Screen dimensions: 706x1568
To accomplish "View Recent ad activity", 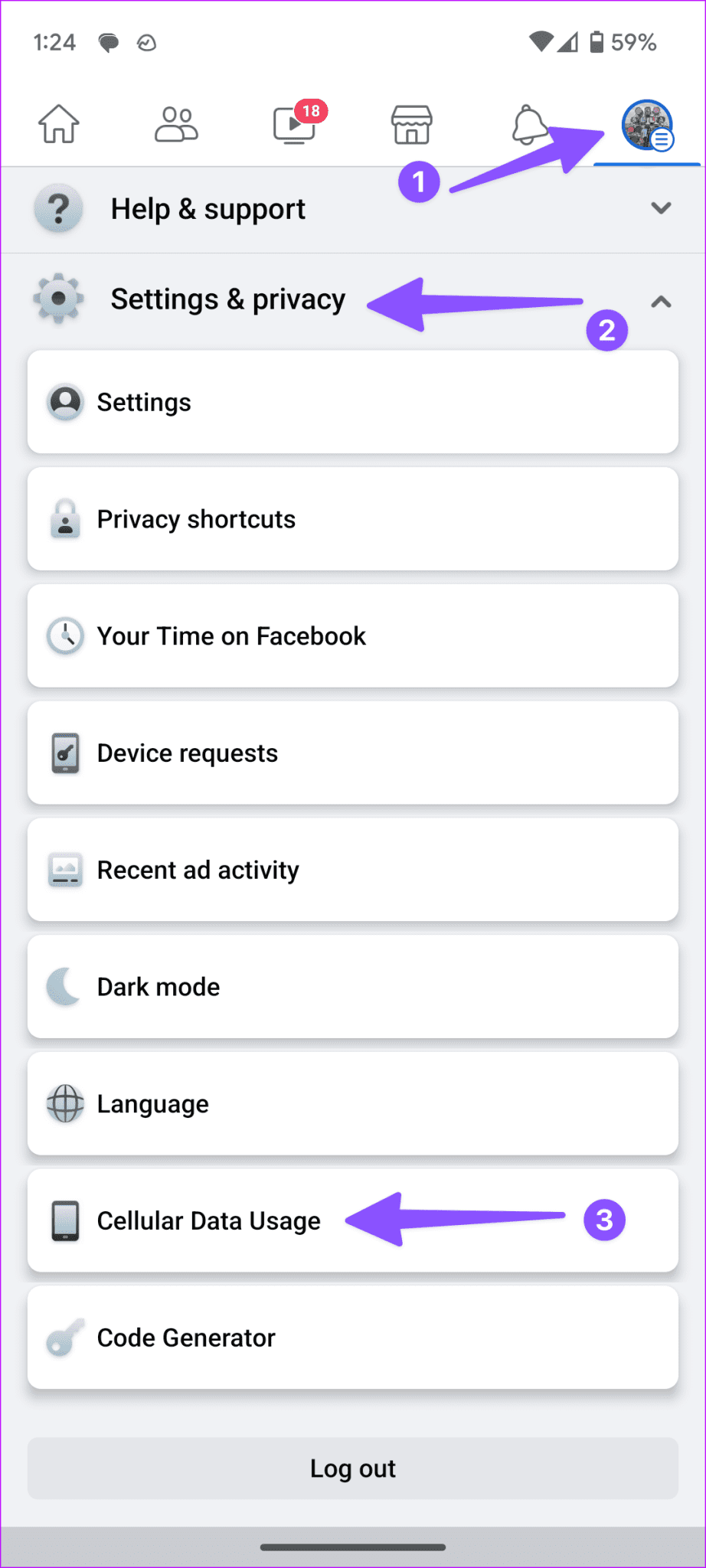I will [352, 870].
